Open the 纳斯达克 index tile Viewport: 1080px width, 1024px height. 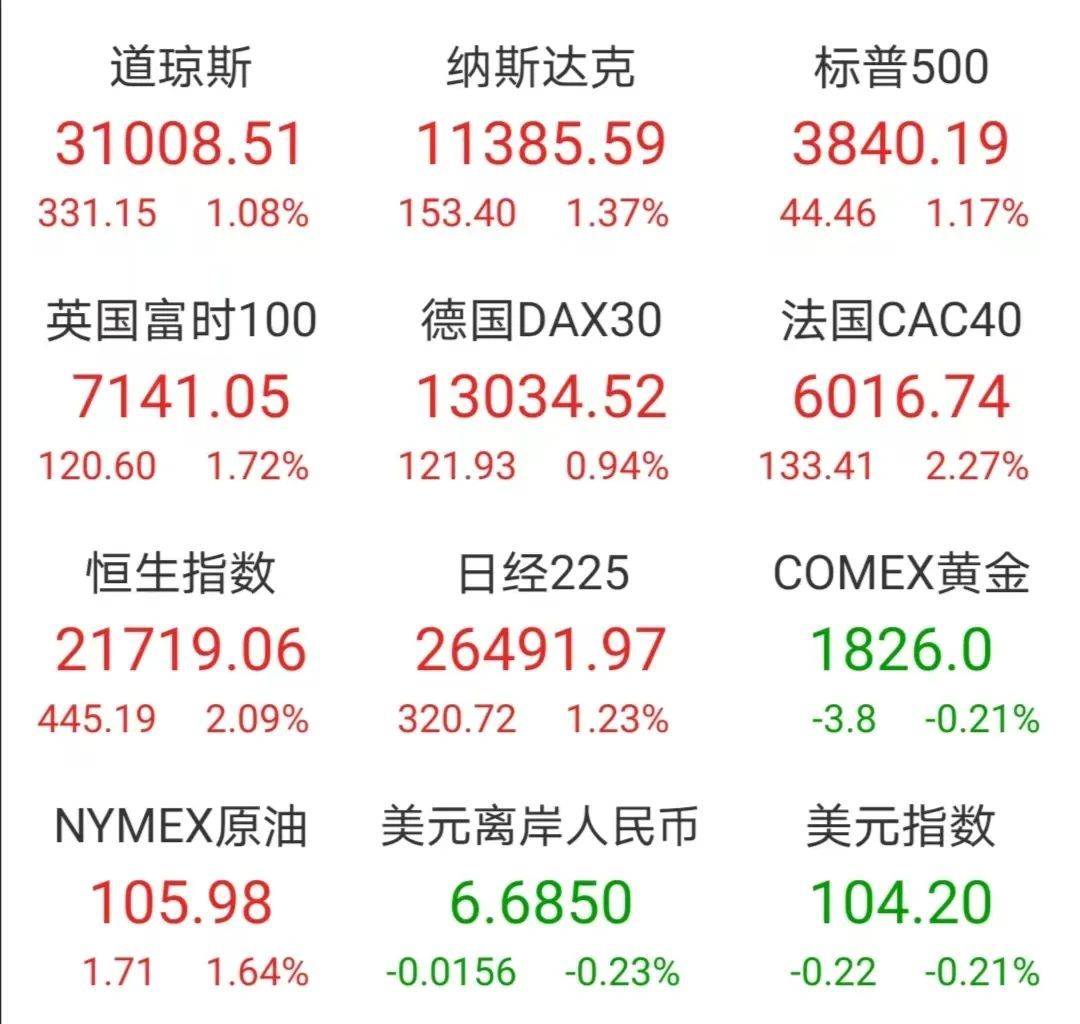click(540, 142)
